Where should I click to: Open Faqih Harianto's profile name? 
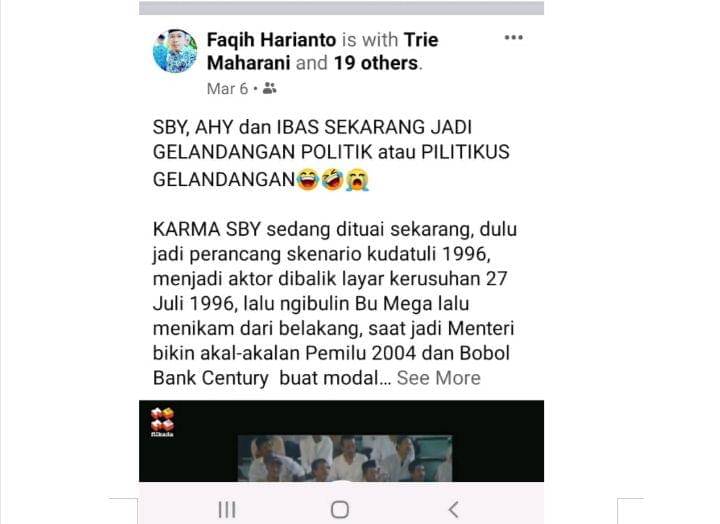(271, 40)
